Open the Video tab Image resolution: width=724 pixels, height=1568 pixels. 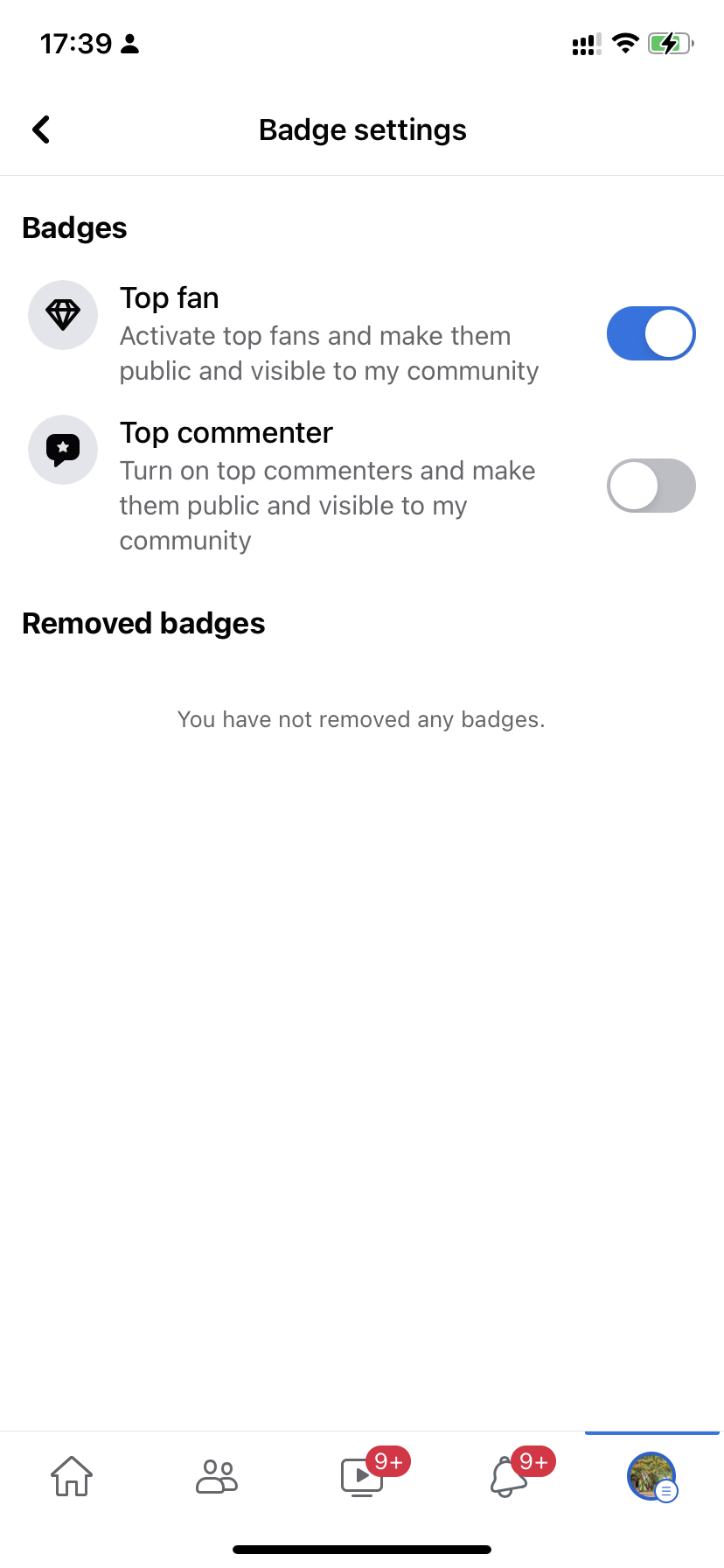pyautogui.click(x=362, y=1476)
